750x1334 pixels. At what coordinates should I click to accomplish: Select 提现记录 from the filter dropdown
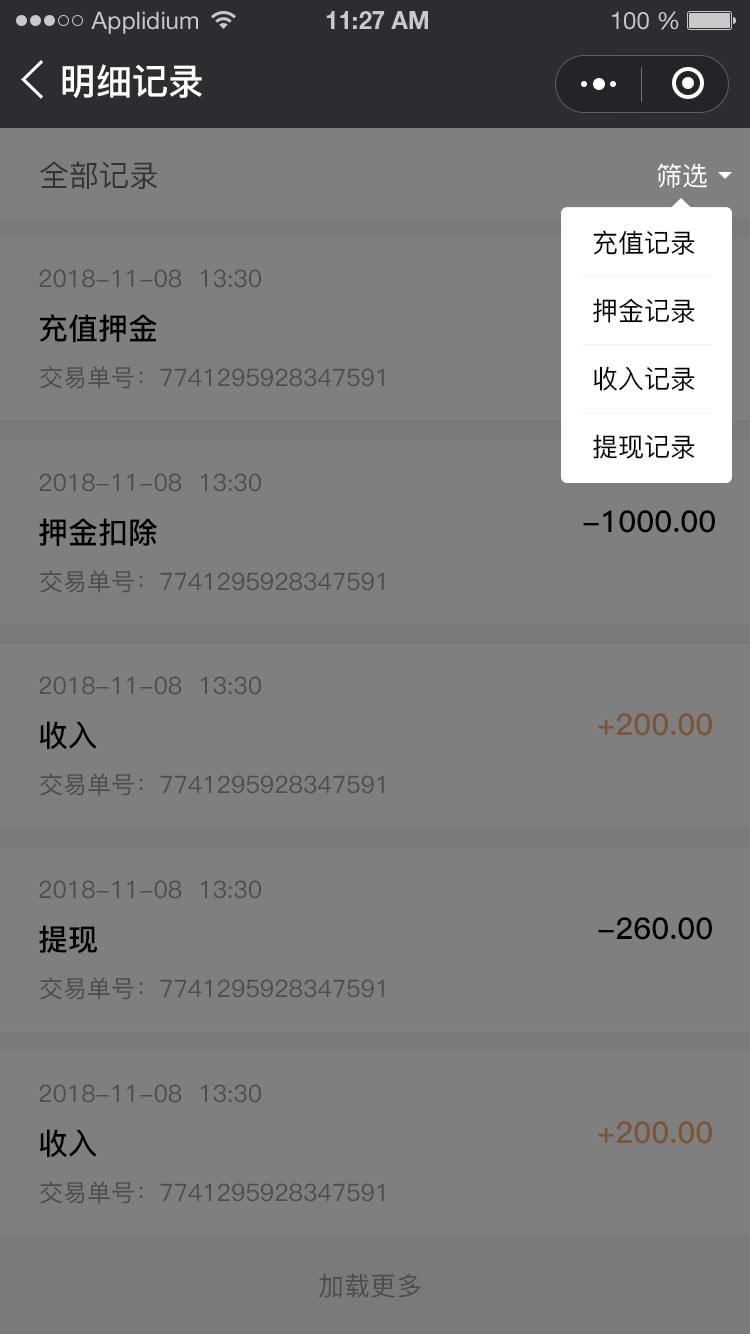coord(647,447)
